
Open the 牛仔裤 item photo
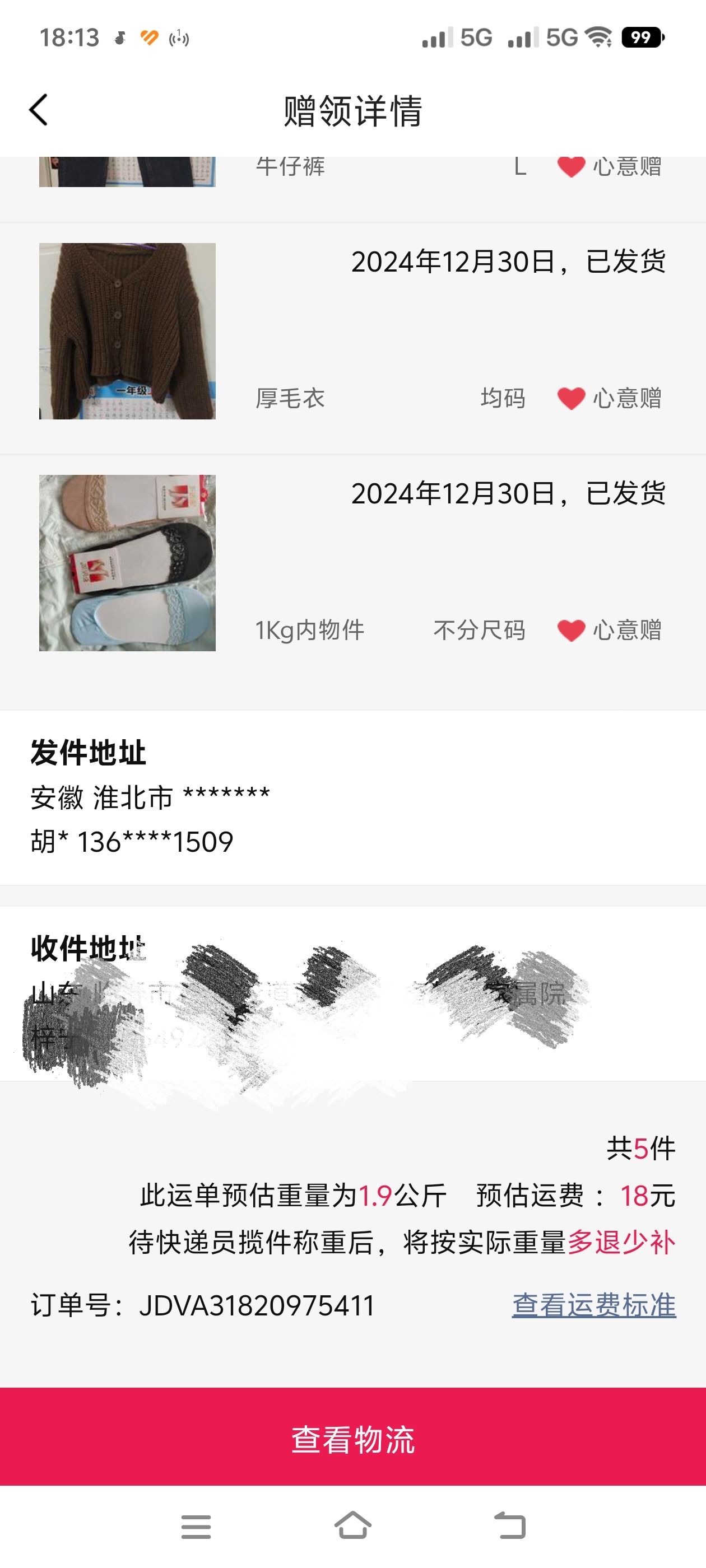pos(127,172)
